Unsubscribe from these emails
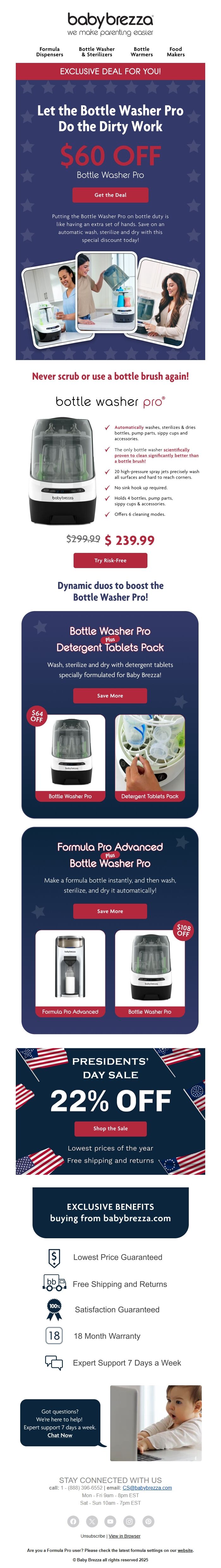The image size is (221, 1568). point(93,1536)
